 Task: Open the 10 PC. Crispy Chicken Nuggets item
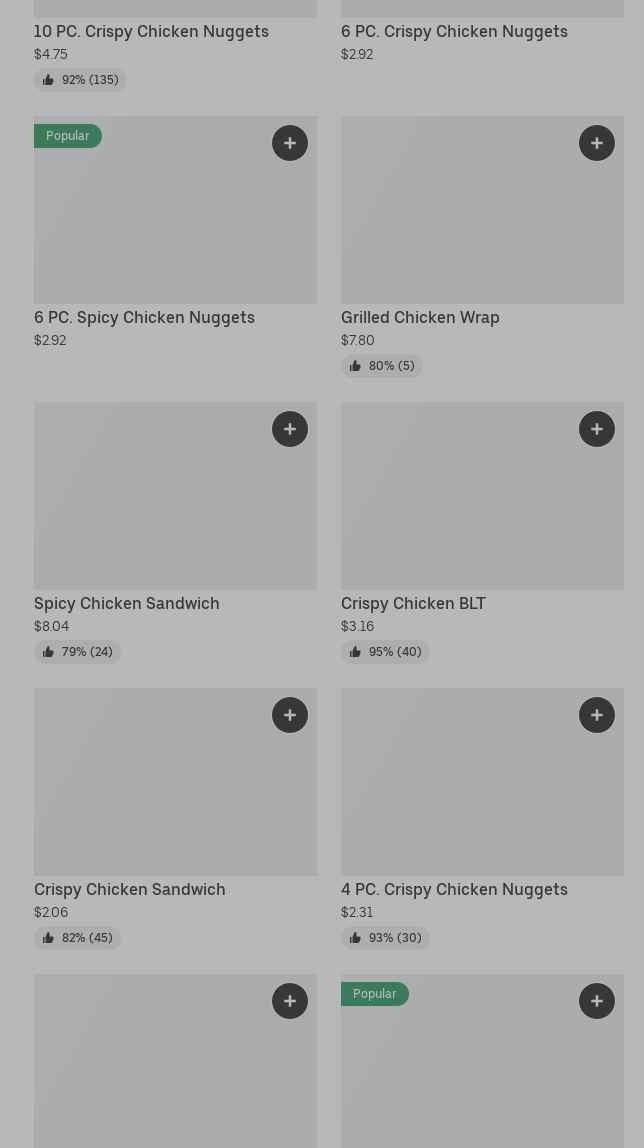click(x=151, y=31)
